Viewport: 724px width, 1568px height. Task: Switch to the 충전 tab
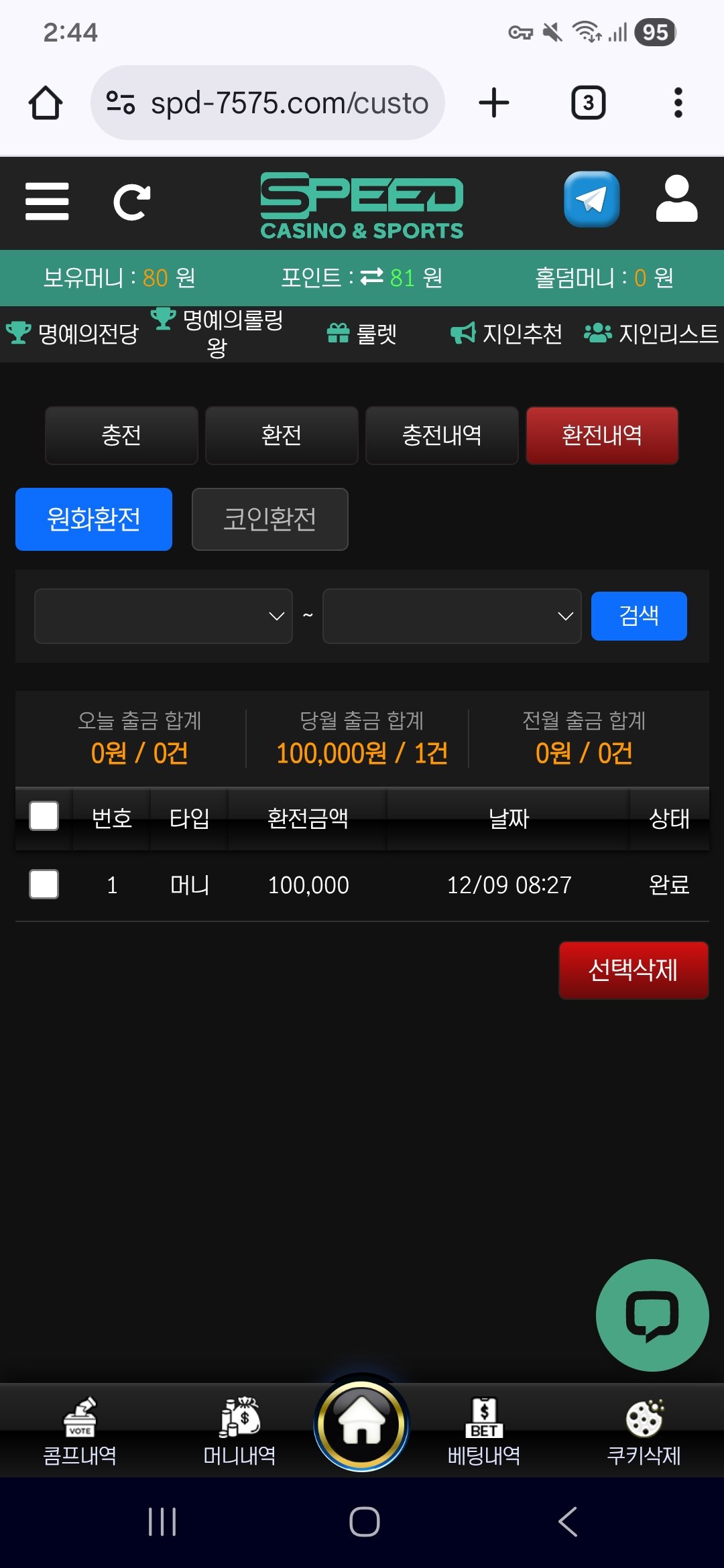point(121,436)
